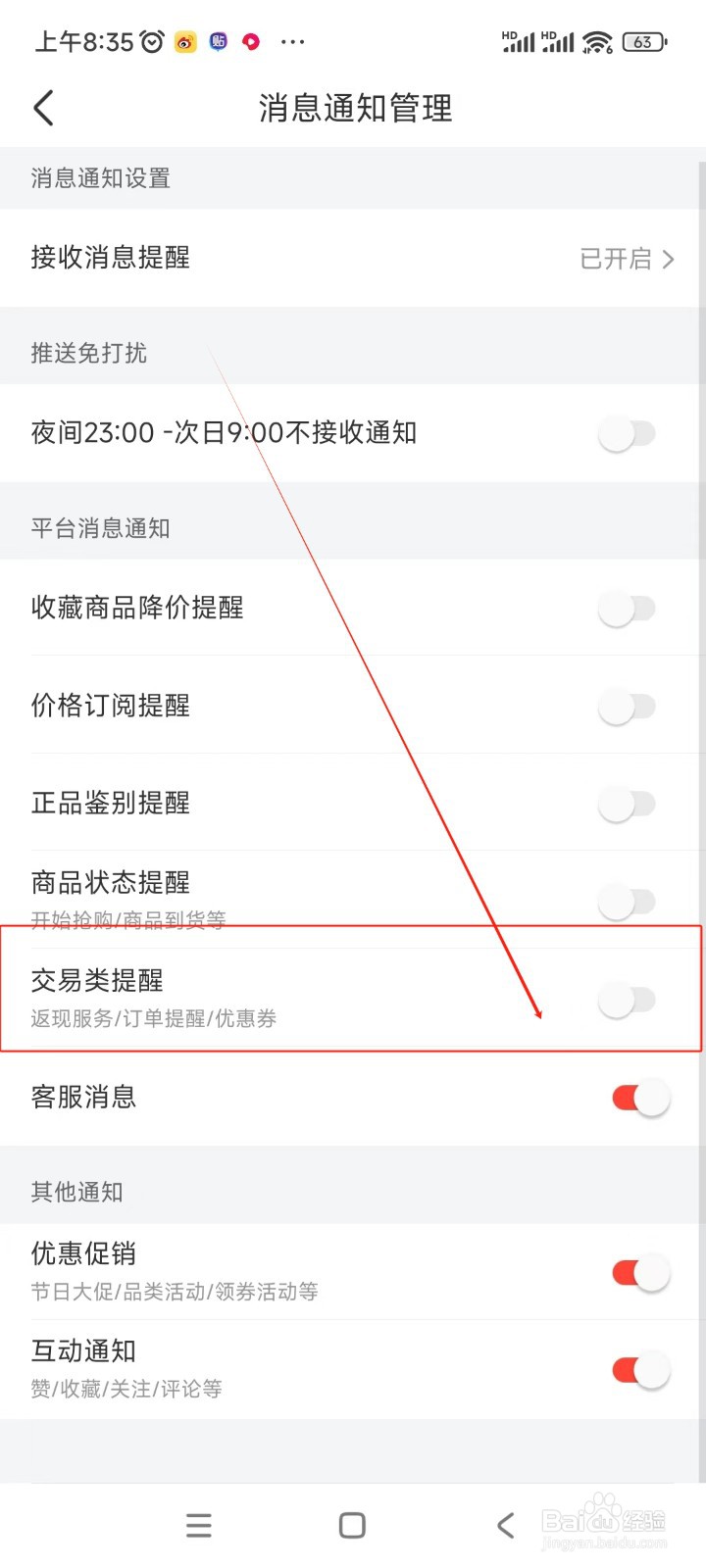Tap the three-dots icon in the status bar

[x=292, y=42]
